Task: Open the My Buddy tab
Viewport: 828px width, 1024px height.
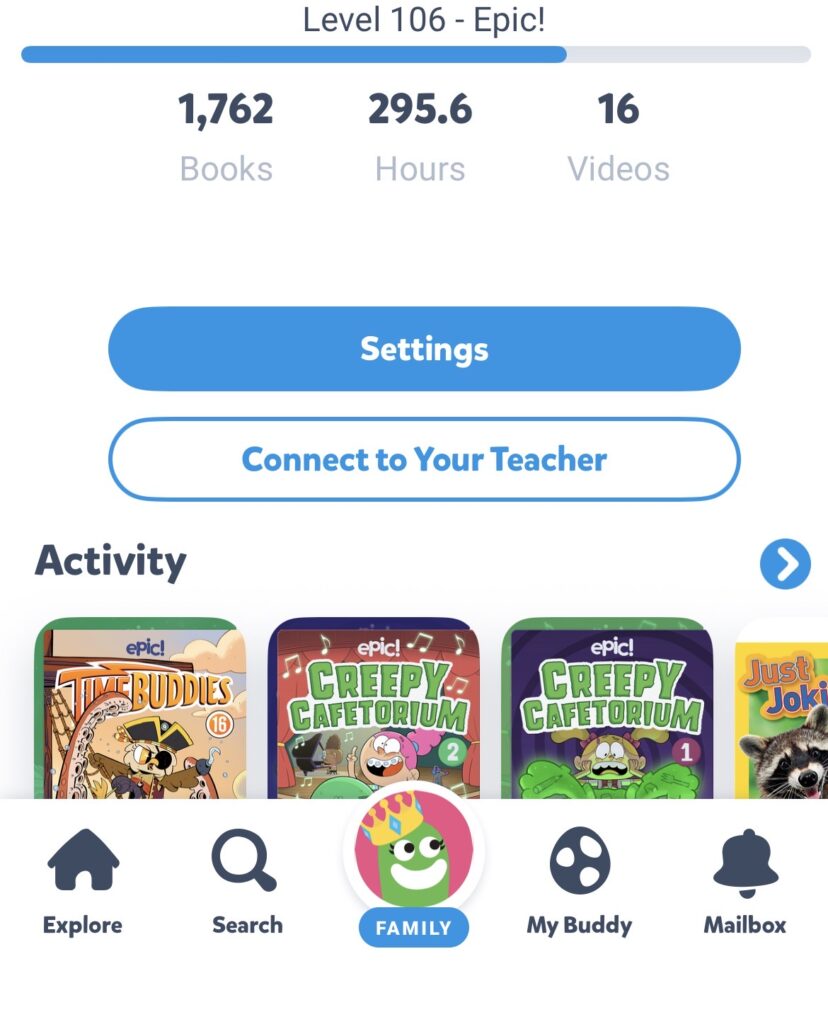Action: tap(579, 883)
